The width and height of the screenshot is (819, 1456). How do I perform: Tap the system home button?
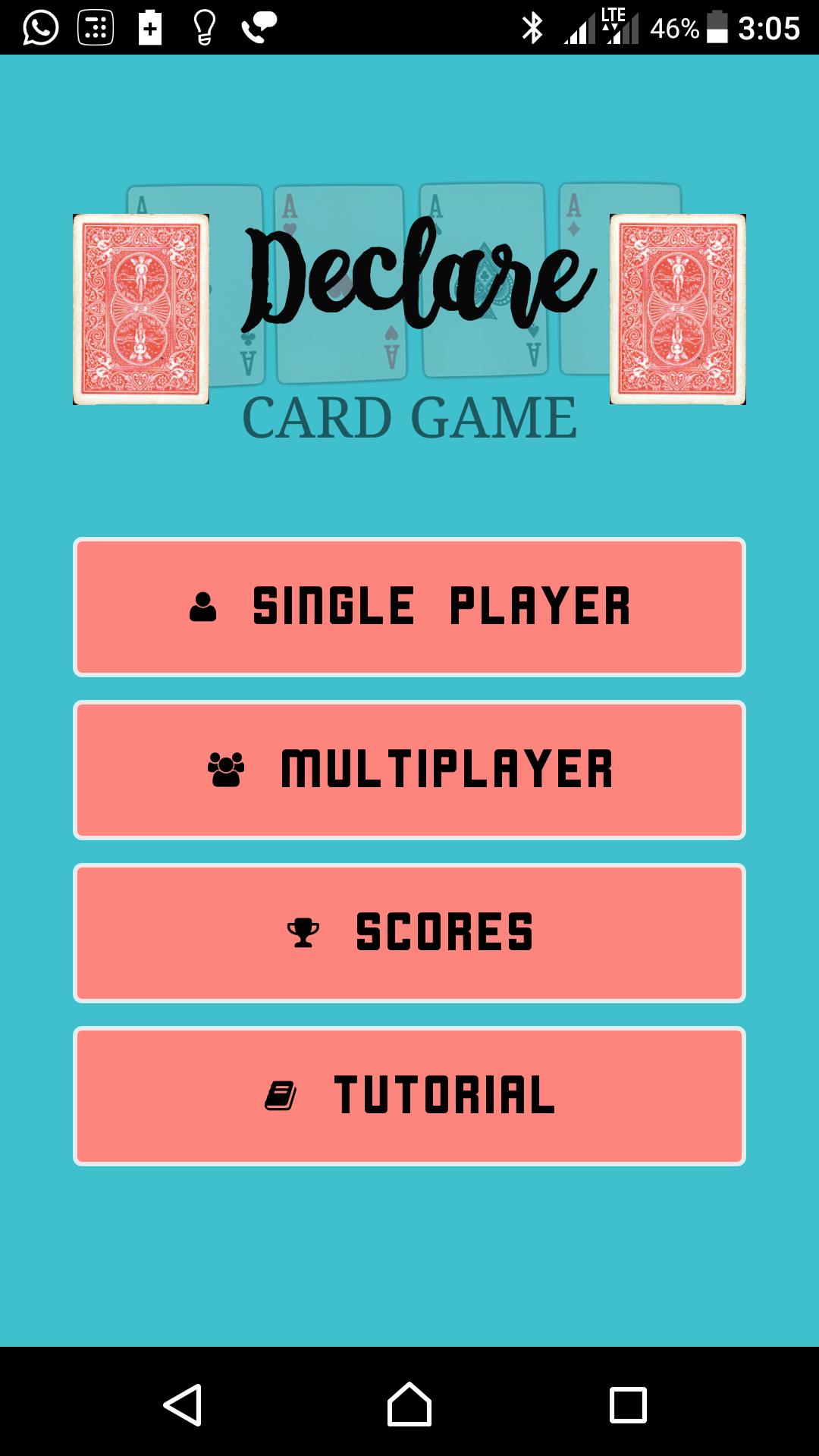click(x=409, y=1404)
